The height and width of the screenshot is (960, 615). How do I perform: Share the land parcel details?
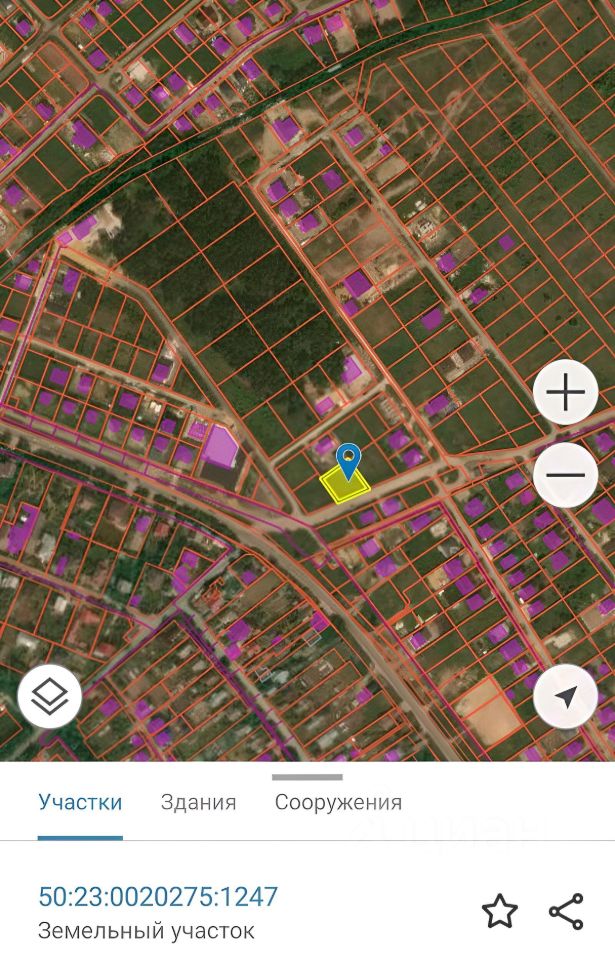(566, 911)
